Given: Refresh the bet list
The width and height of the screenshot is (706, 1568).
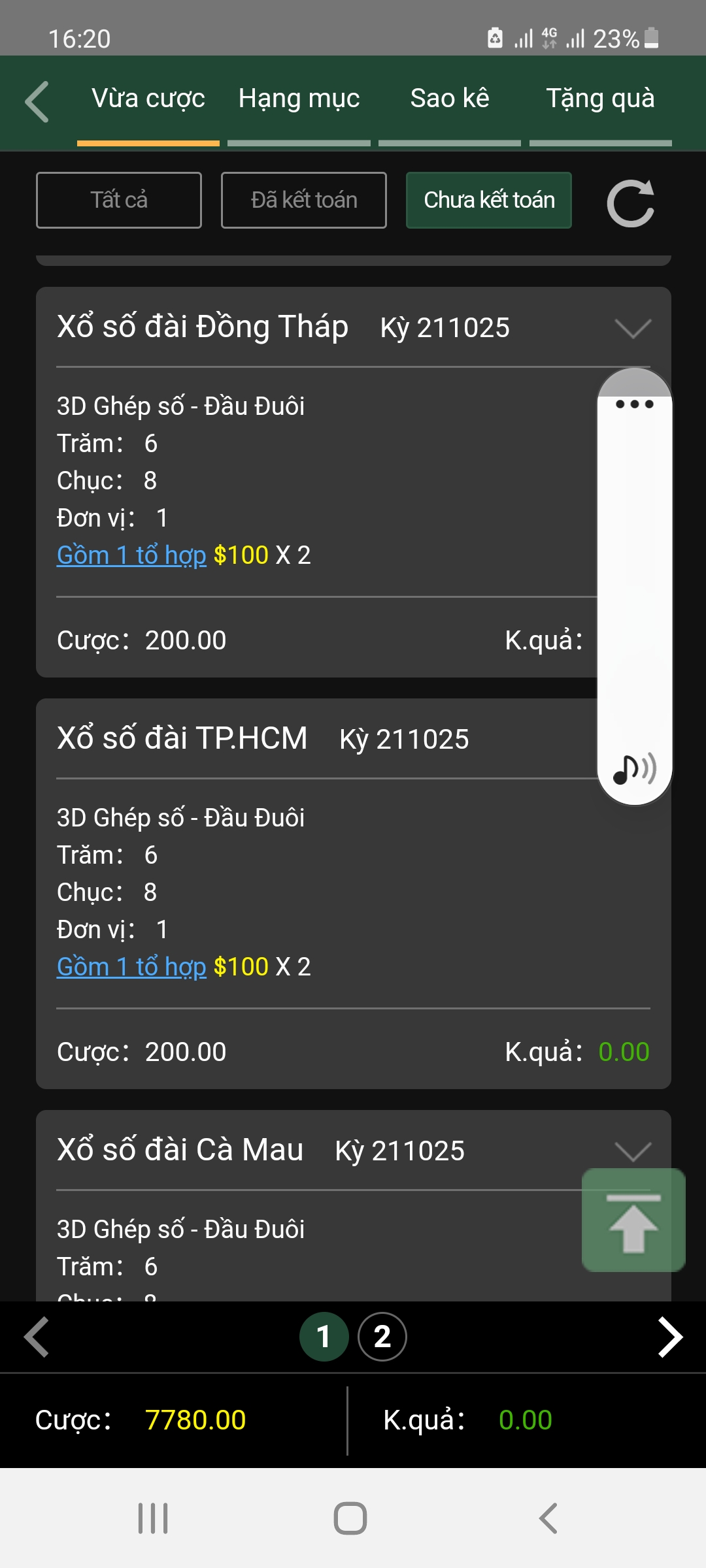Looking at the screenshot, I should tap(631, 203).
